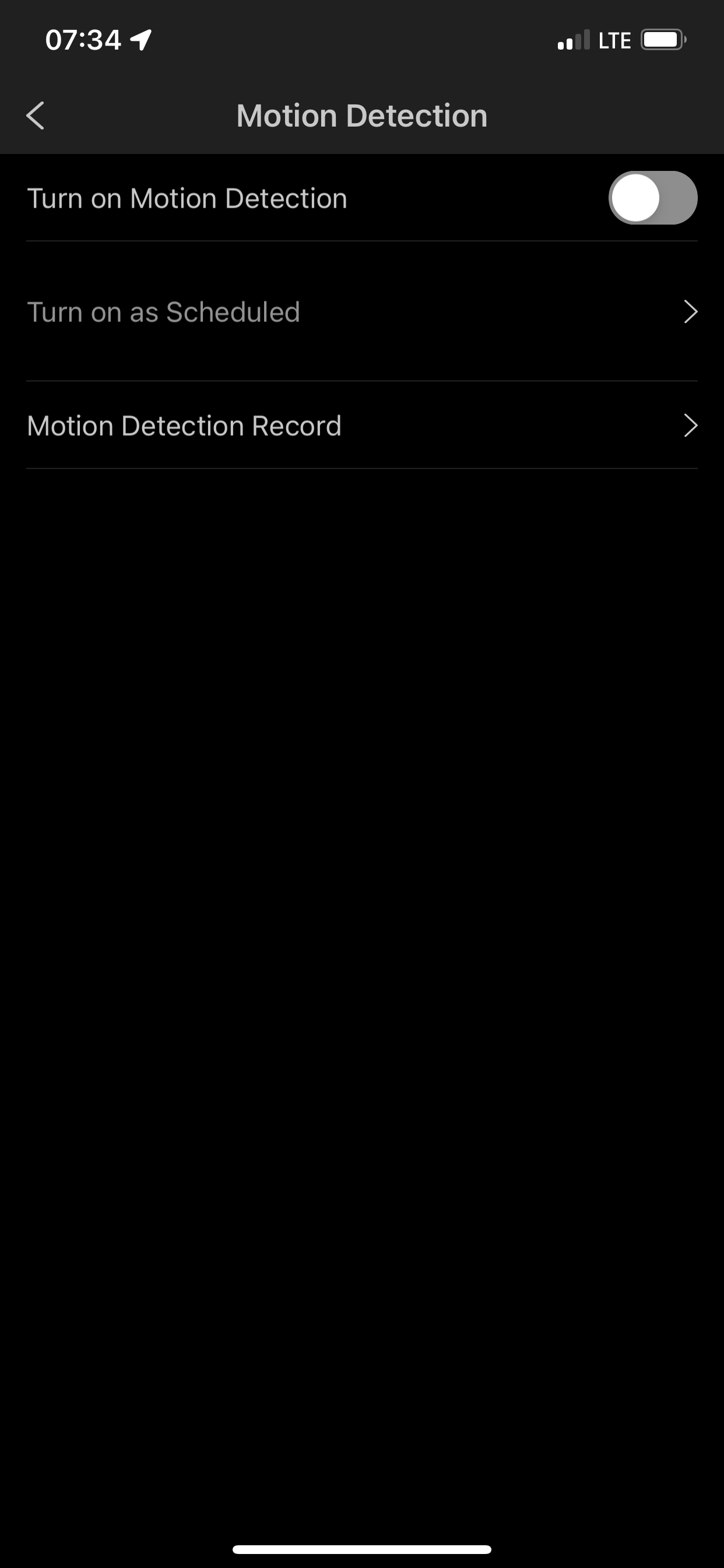Enable the Turn on Motion Detection switch
724x1568 pixels.
pyautogui.click(x=652, y=198)
